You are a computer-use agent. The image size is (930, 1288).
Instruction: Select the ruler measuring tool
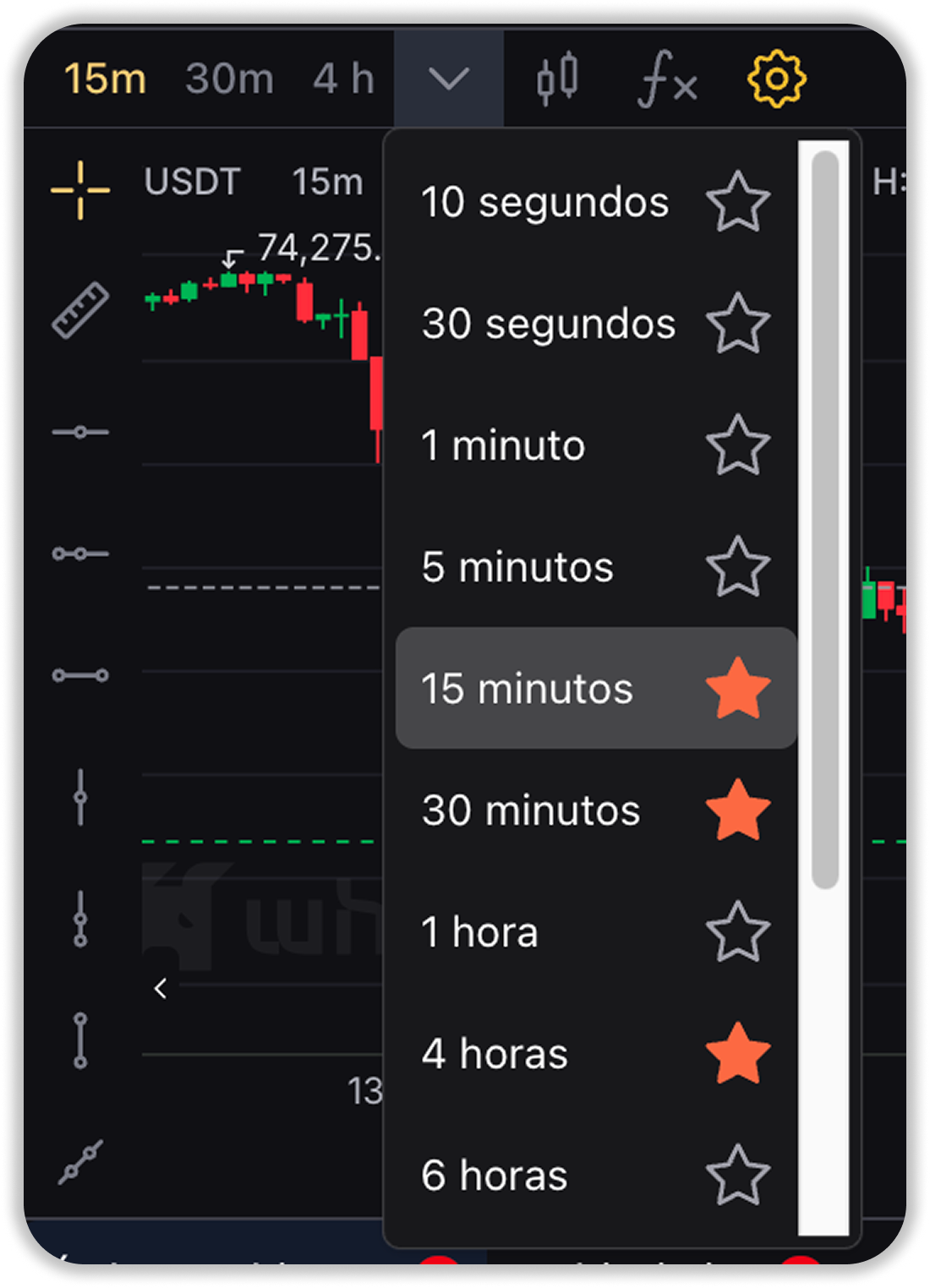pyautogui.click(x=80, y=310)
